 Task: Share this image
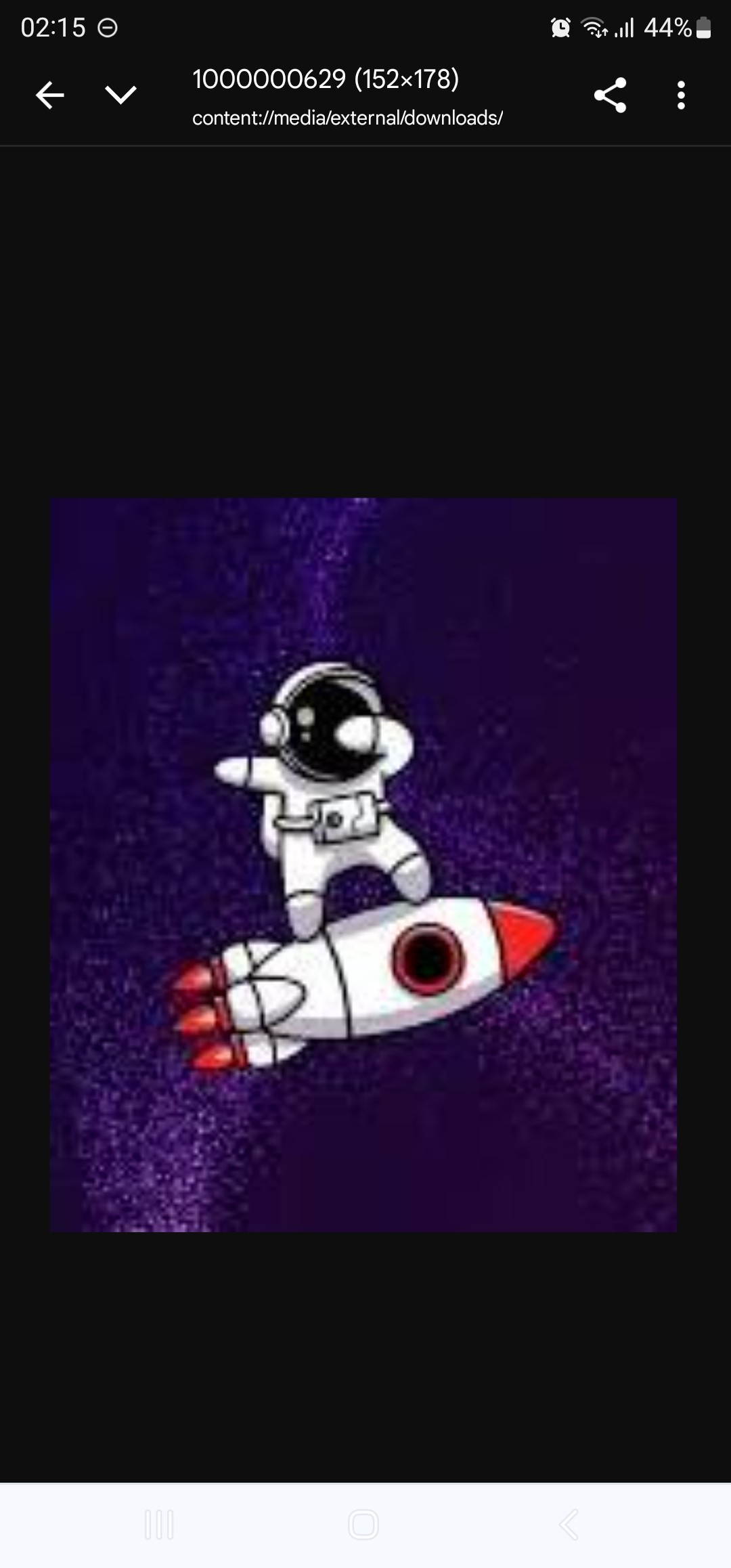point(610,95)
